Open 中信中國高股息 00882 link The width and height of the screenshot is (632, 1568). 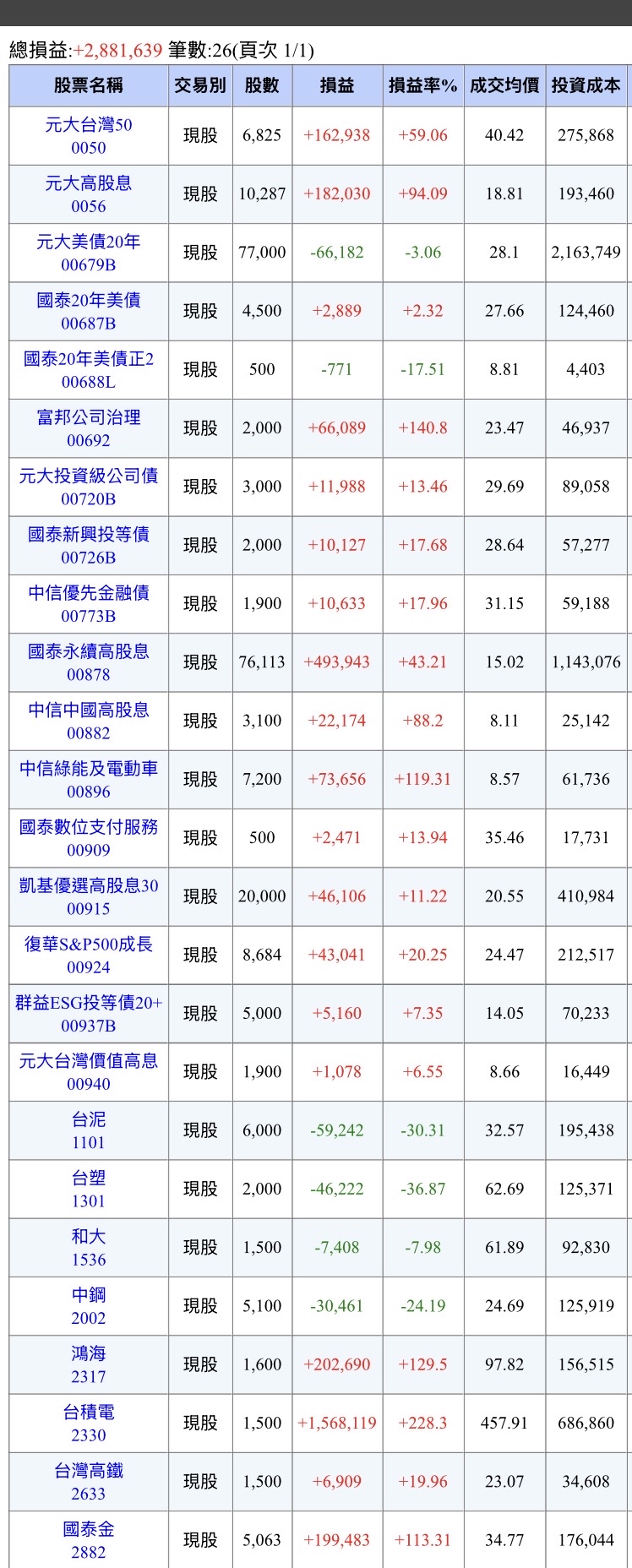click(x=88, y=721)
